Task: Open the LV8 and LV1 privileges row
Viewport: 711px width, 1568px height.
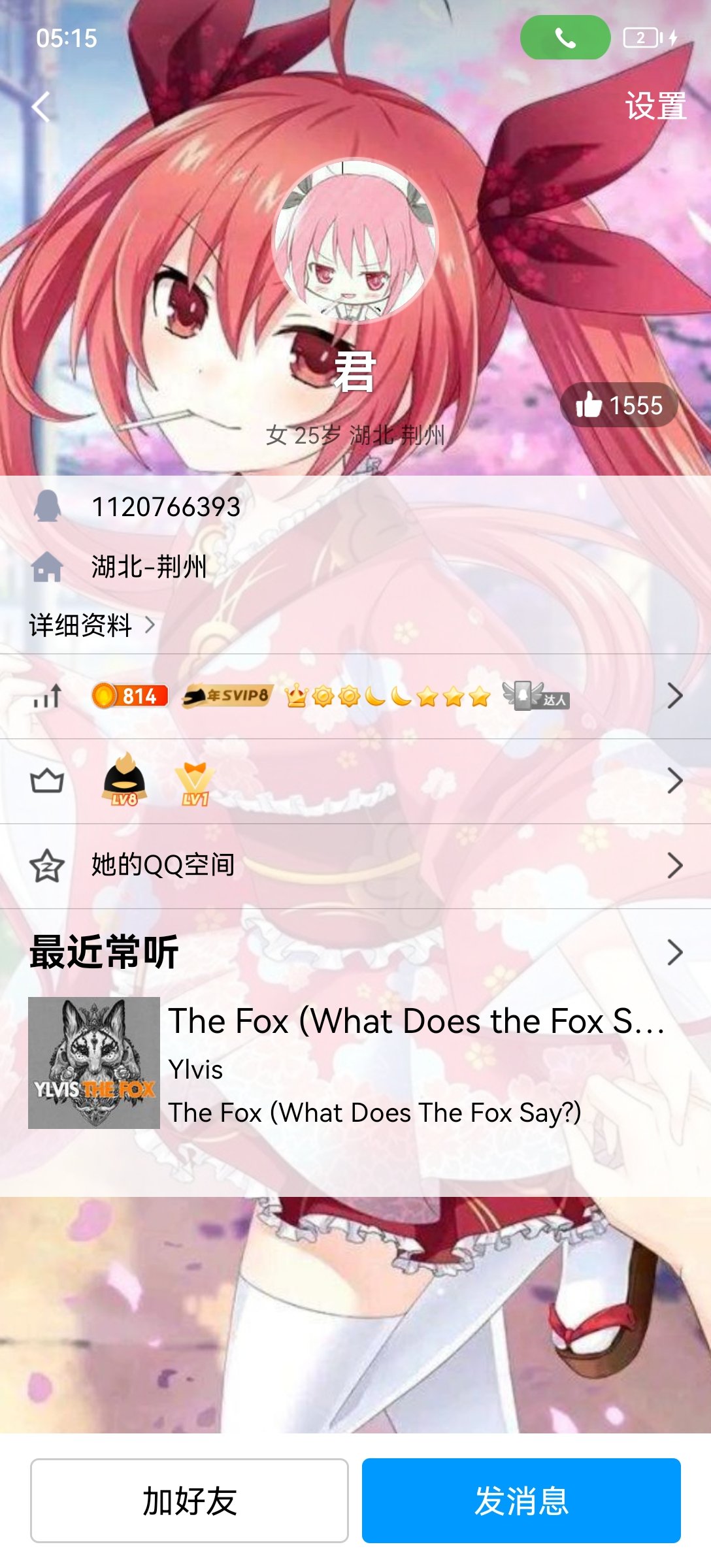Action: pos(355,781)
